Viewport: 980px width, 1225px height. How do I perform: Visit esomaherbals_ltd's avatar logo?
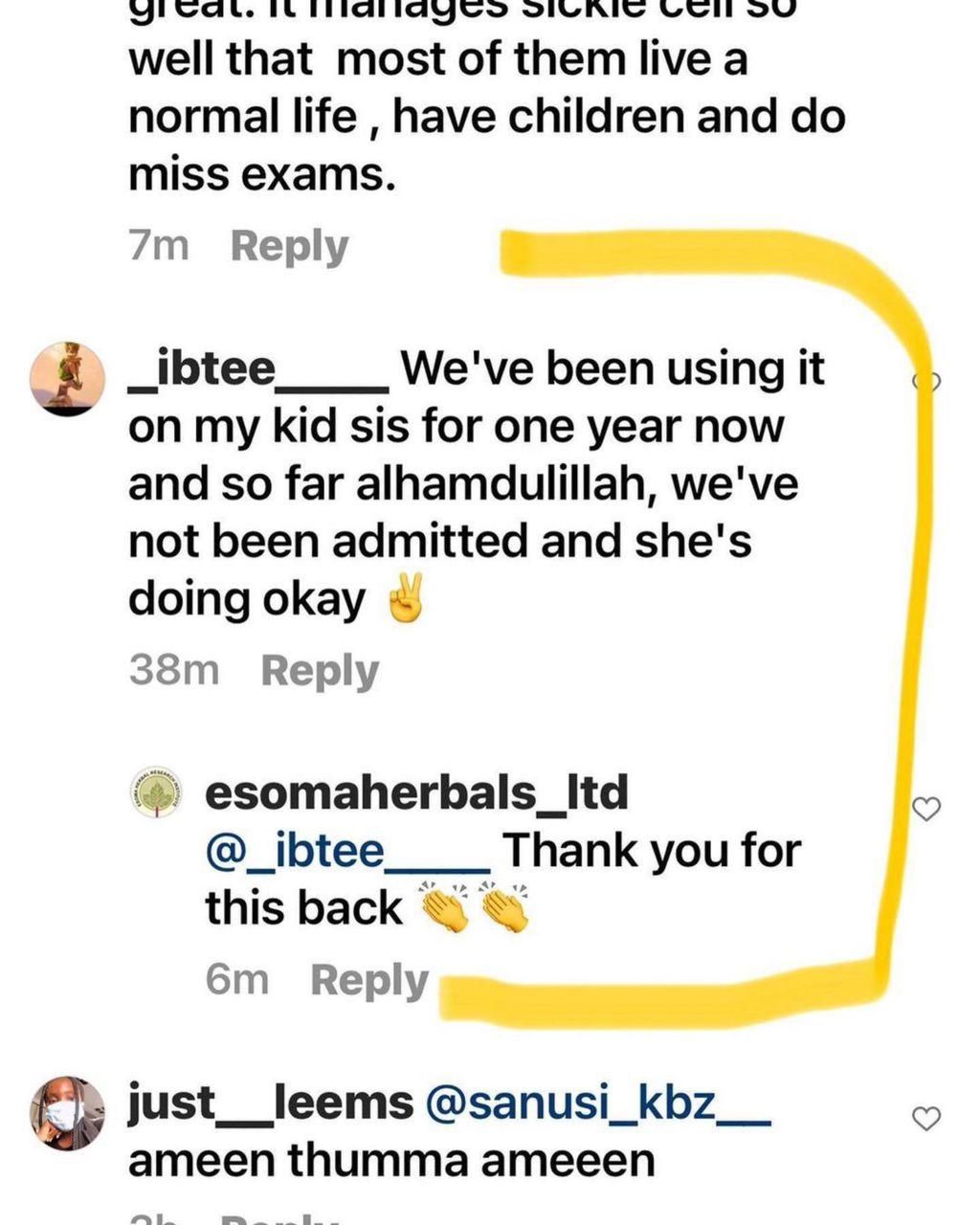(155, 792)
